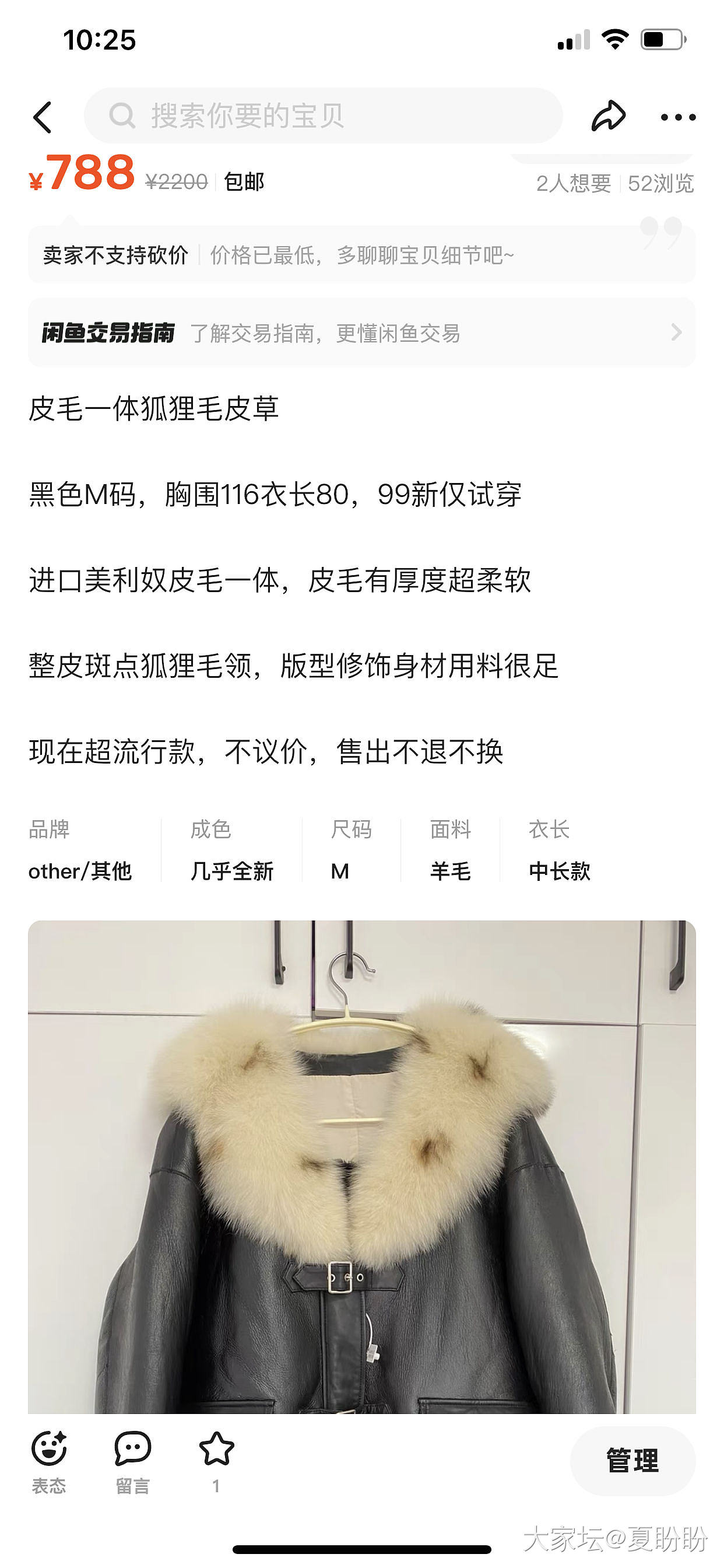The width and height of the screenshot is (724, 1568).
Task: Open the three-dot overflow menu
Action: coord(678,117)
